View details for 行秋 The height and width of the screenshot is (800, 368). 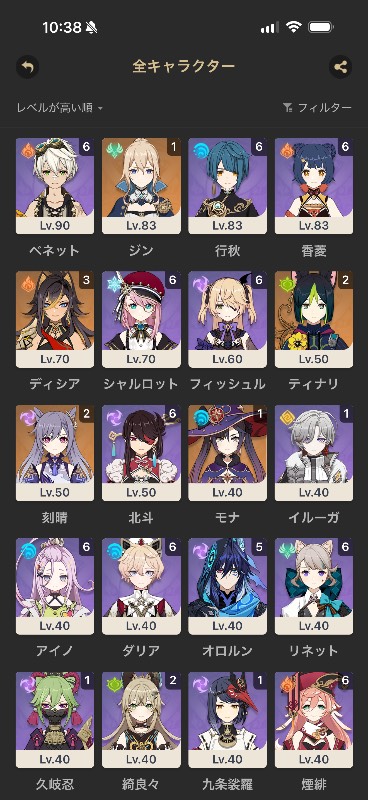[x=228, y=186]
